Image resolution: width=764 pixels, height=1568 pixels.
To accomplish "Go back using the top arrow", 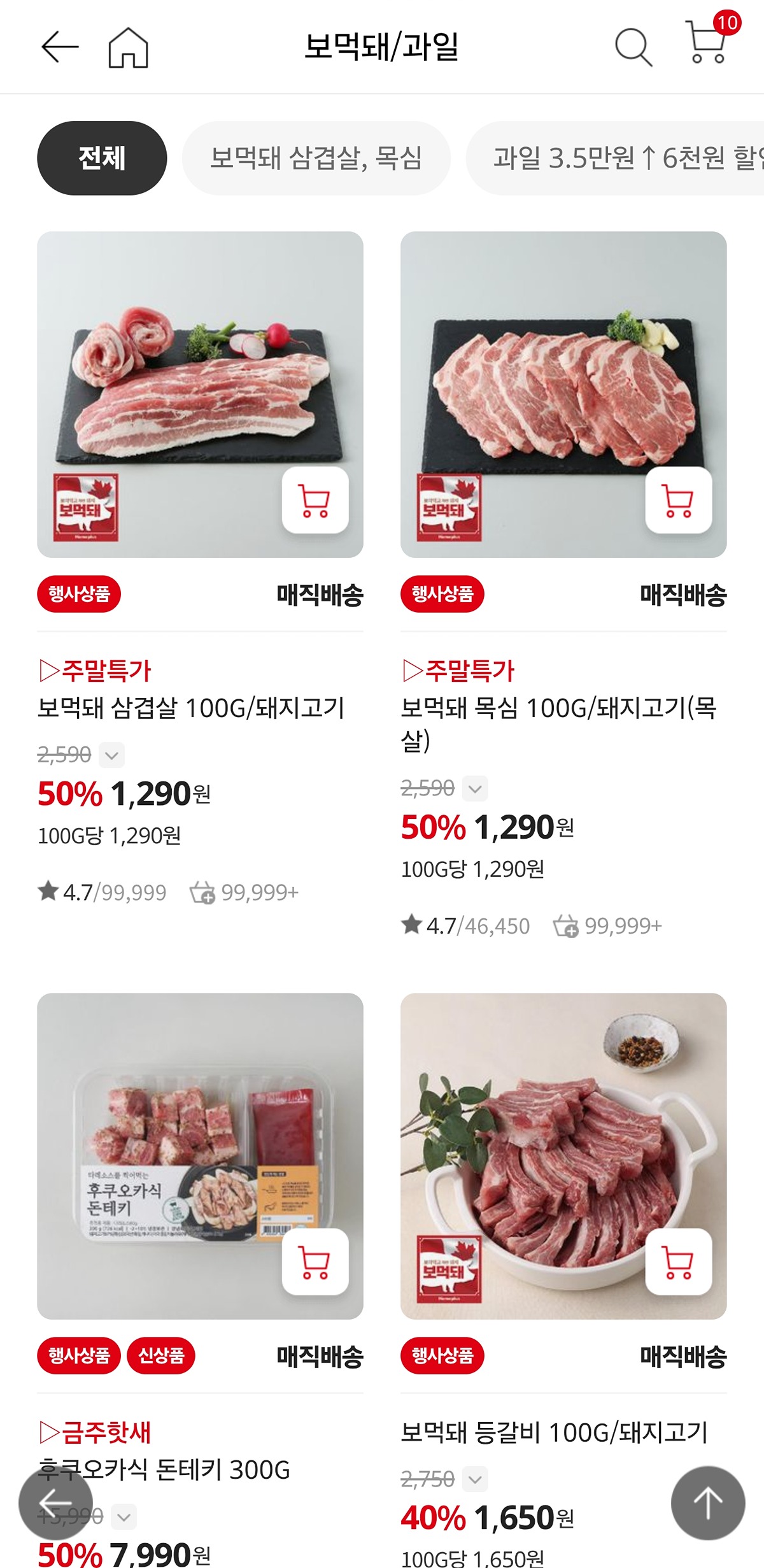I will coord(60,47).
